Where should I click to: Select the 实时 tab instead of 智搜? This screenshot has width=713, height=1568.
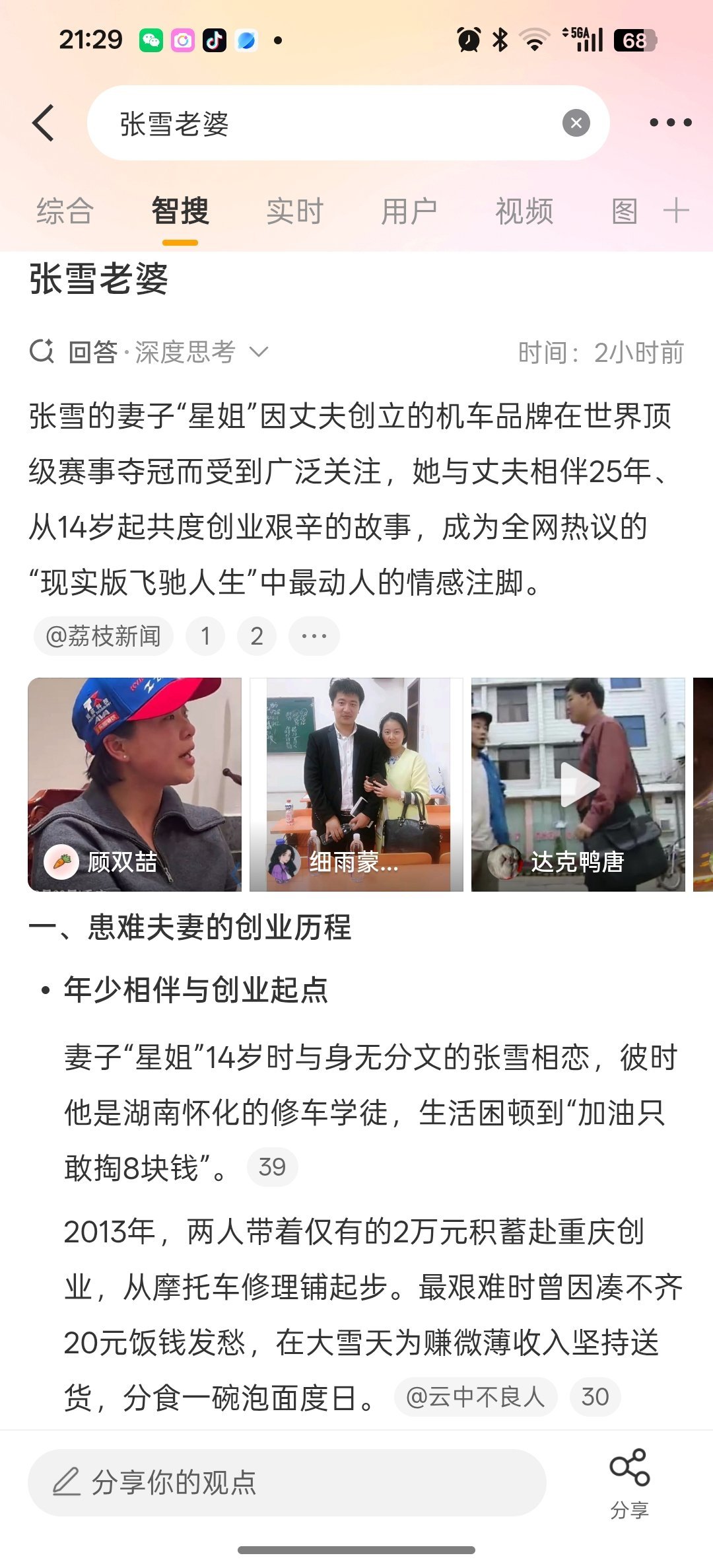294,211
